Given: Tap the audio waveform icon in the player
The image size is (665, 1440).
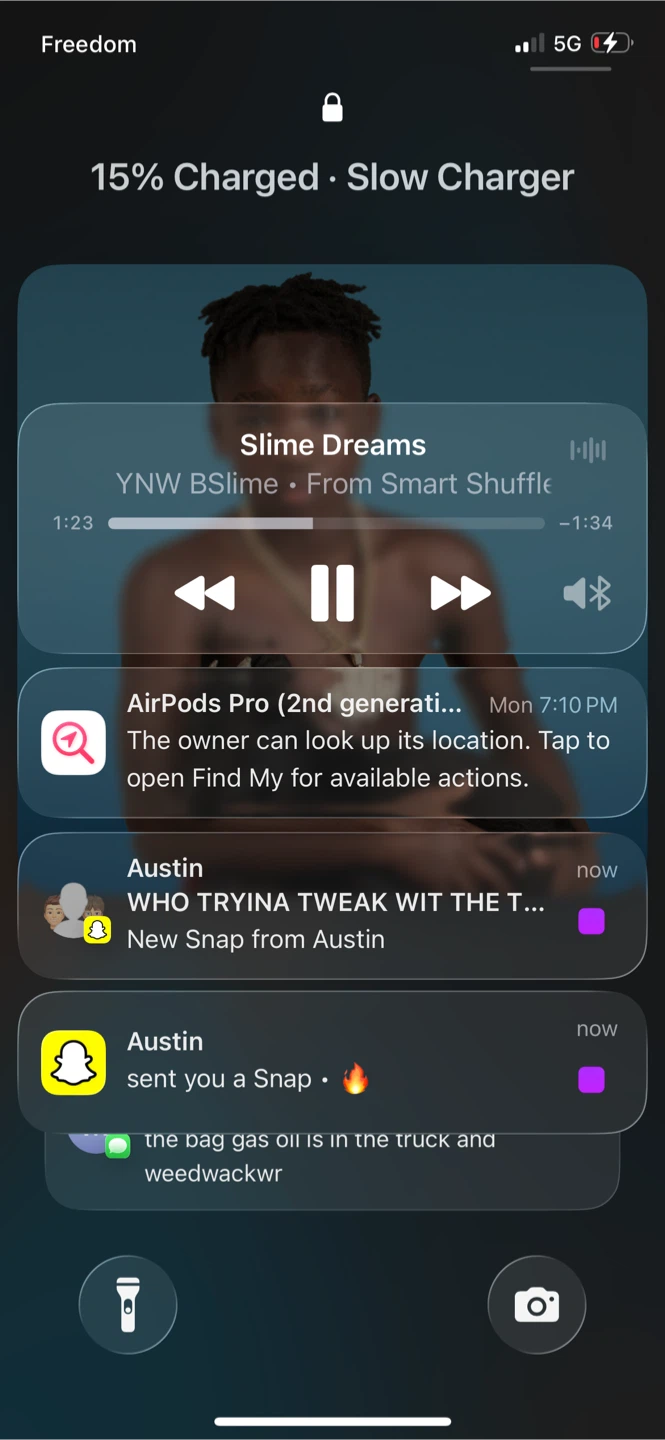Looking at the screenshot, I should pos(588,450).
